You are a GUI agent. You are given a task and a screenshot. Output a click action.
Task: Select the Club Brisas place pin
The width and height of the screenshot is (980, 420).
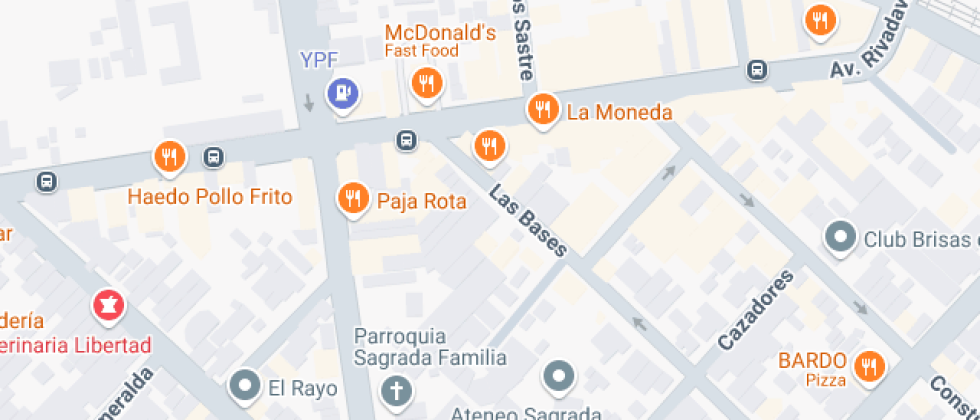tap(840, 238)
